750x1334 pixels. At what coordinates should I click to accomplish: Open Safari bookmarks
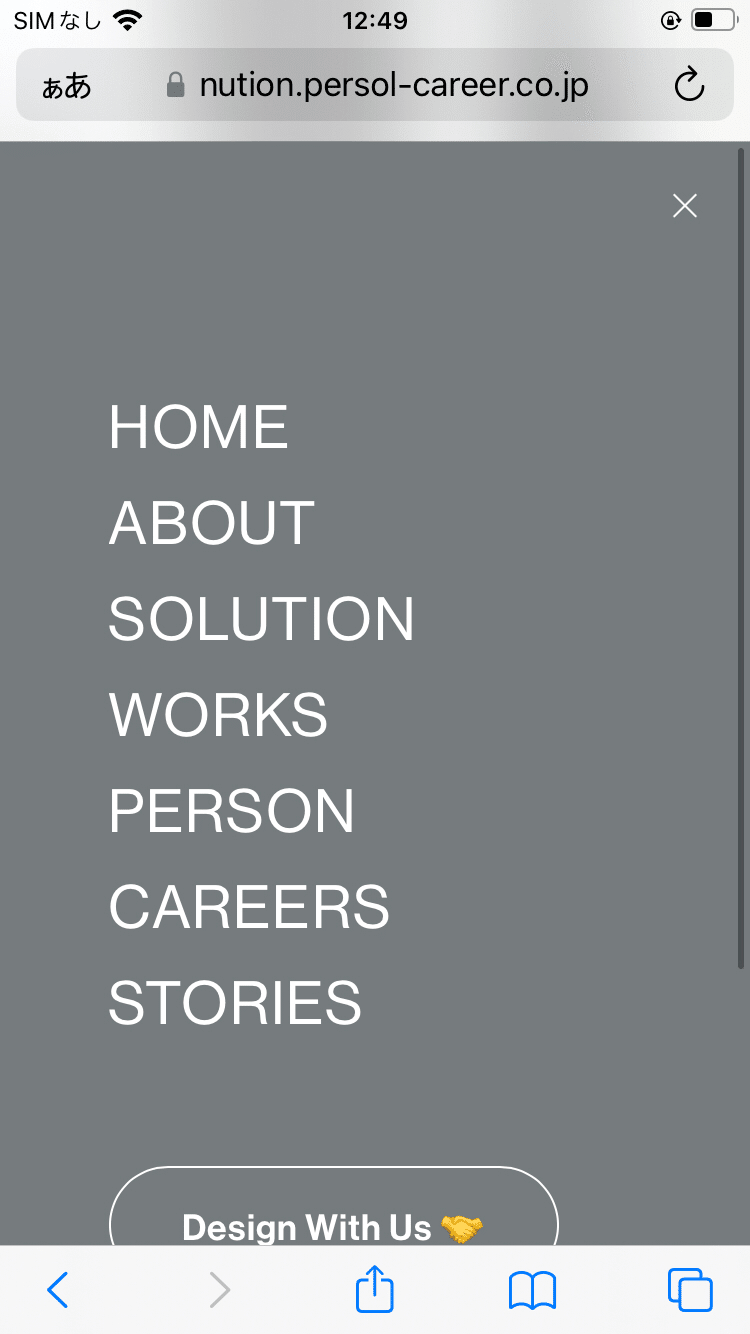[532, 1290]
